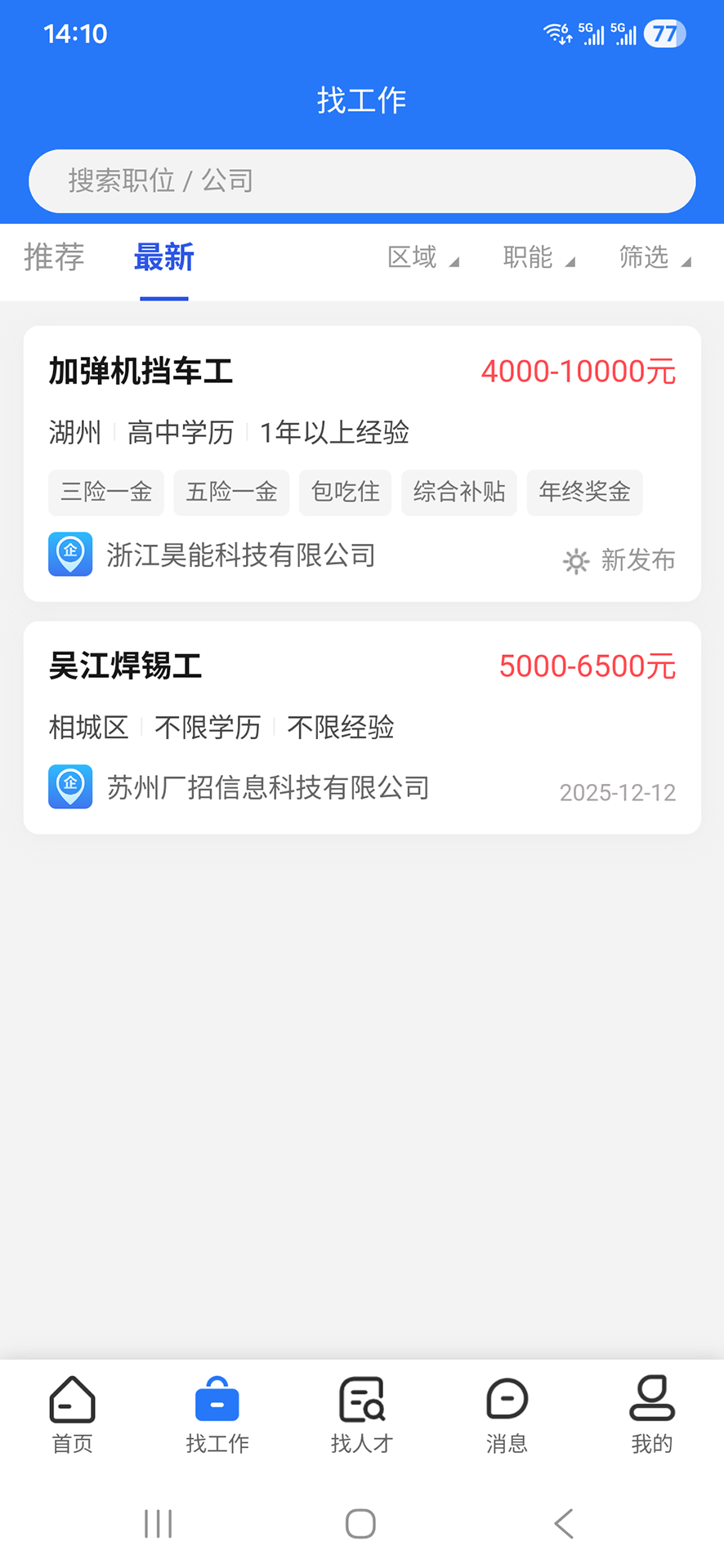Select the 年终奖金 benefit tag
This screenshot has height=1568, width=724.
click(584, 492)
